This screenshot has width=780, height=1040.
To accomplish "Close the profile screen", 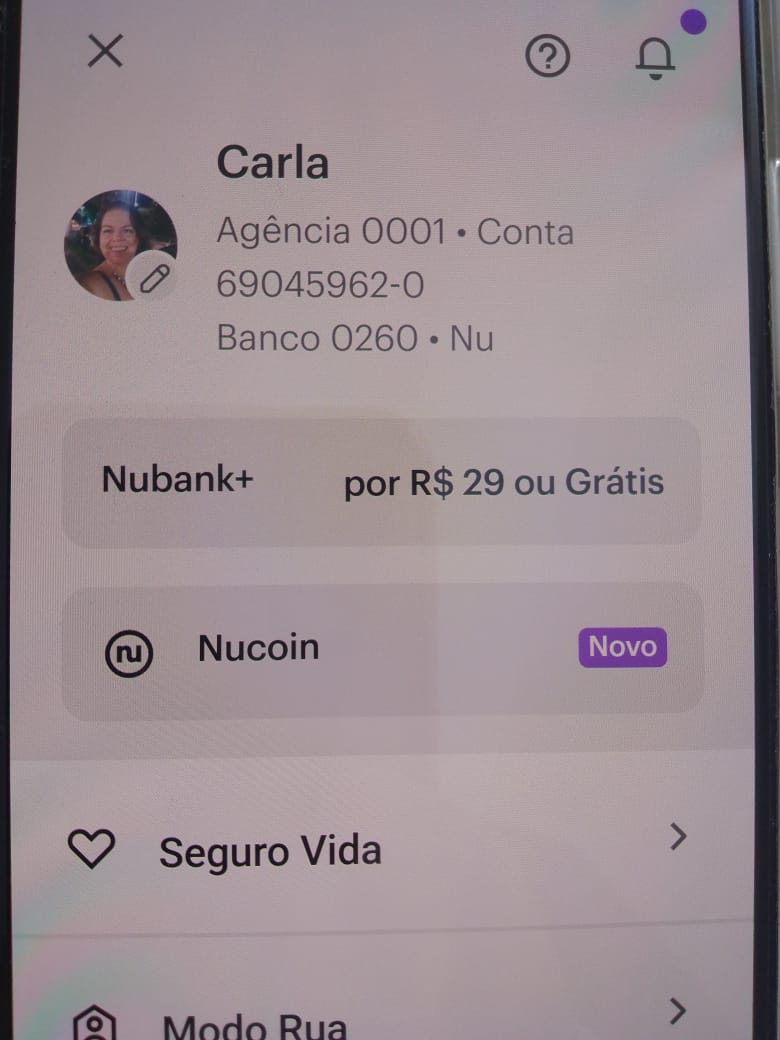I will click(105, 50).
